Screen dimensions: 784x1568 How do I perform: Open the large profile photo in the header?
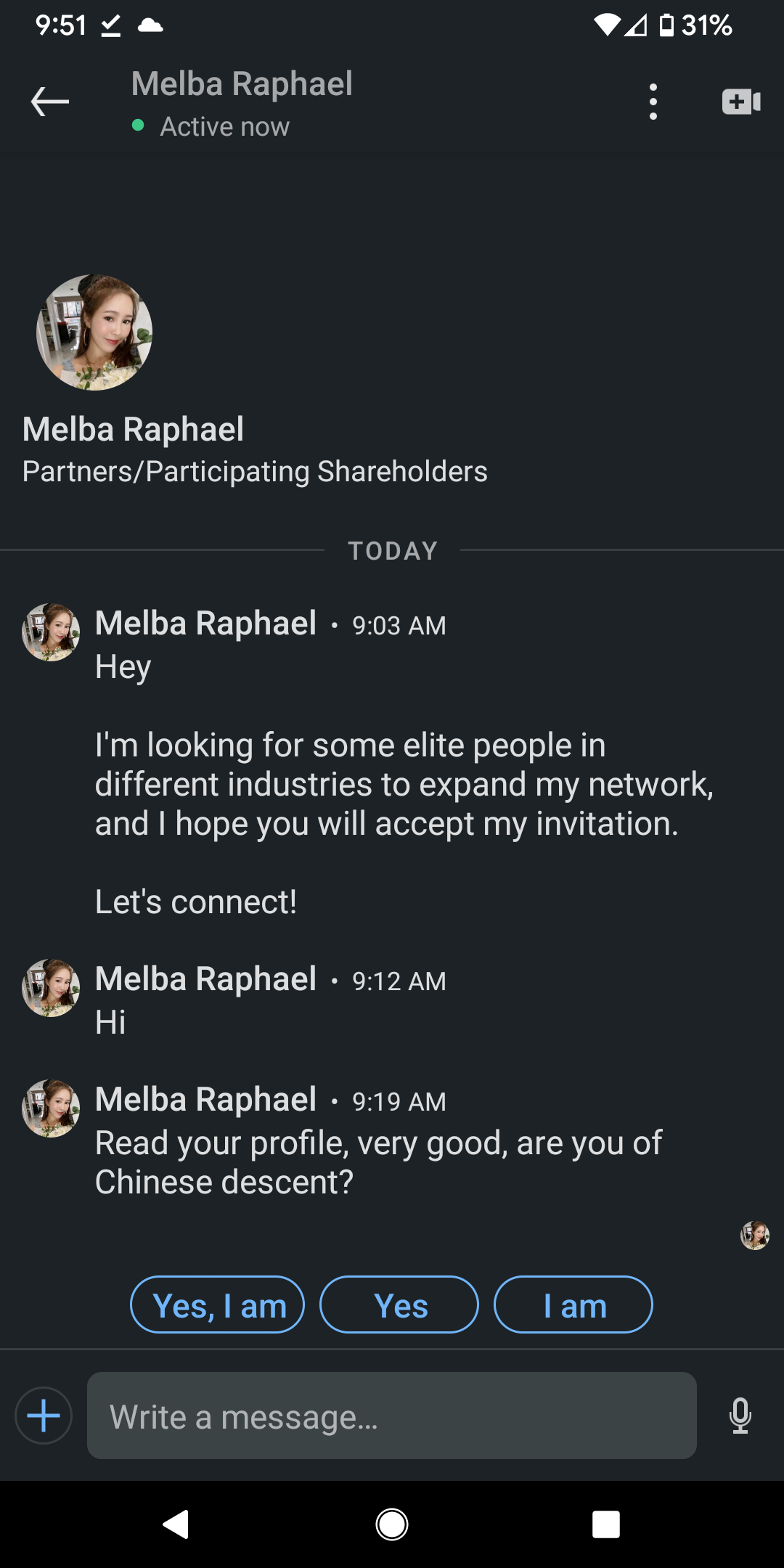coord(94,332)
